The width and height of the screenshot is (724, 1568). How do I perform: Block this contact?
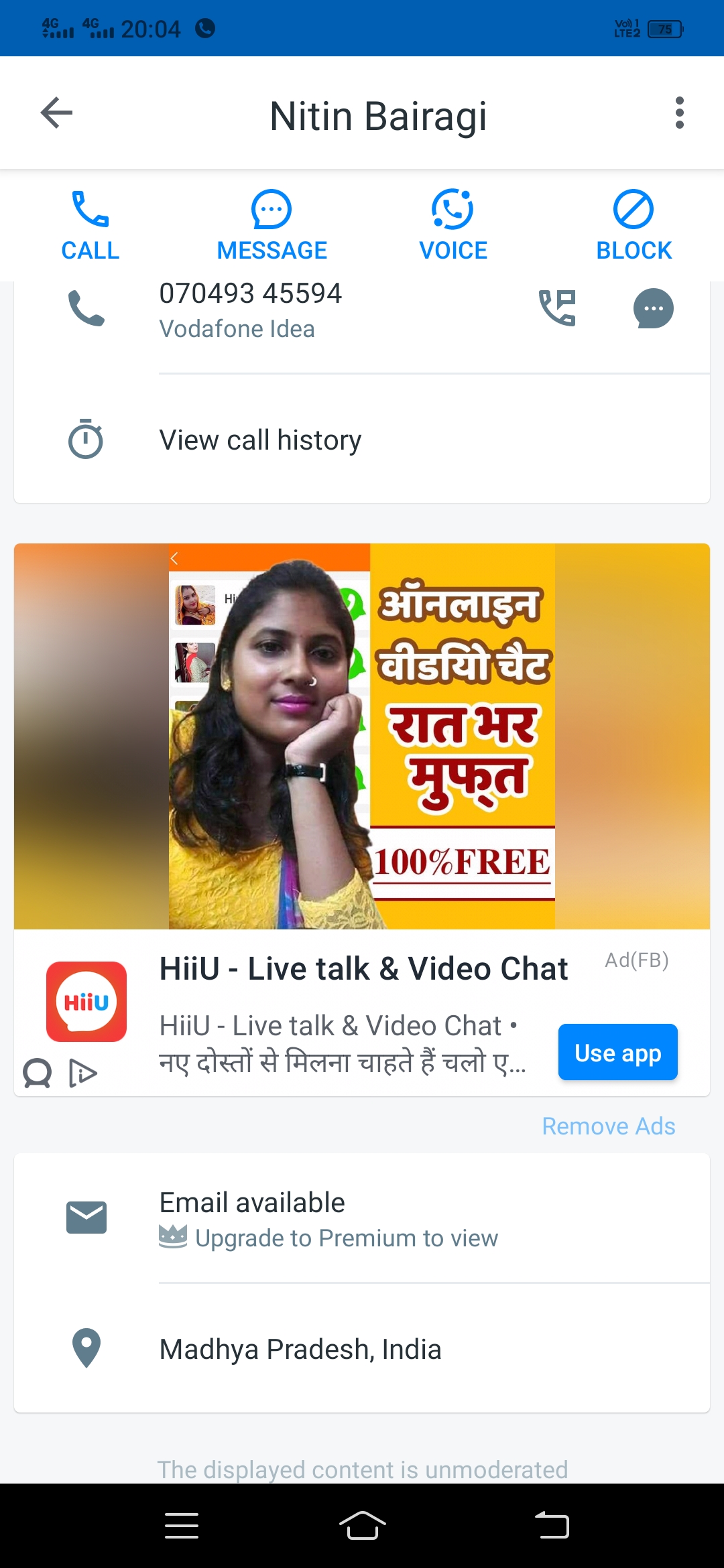point(633,226)
